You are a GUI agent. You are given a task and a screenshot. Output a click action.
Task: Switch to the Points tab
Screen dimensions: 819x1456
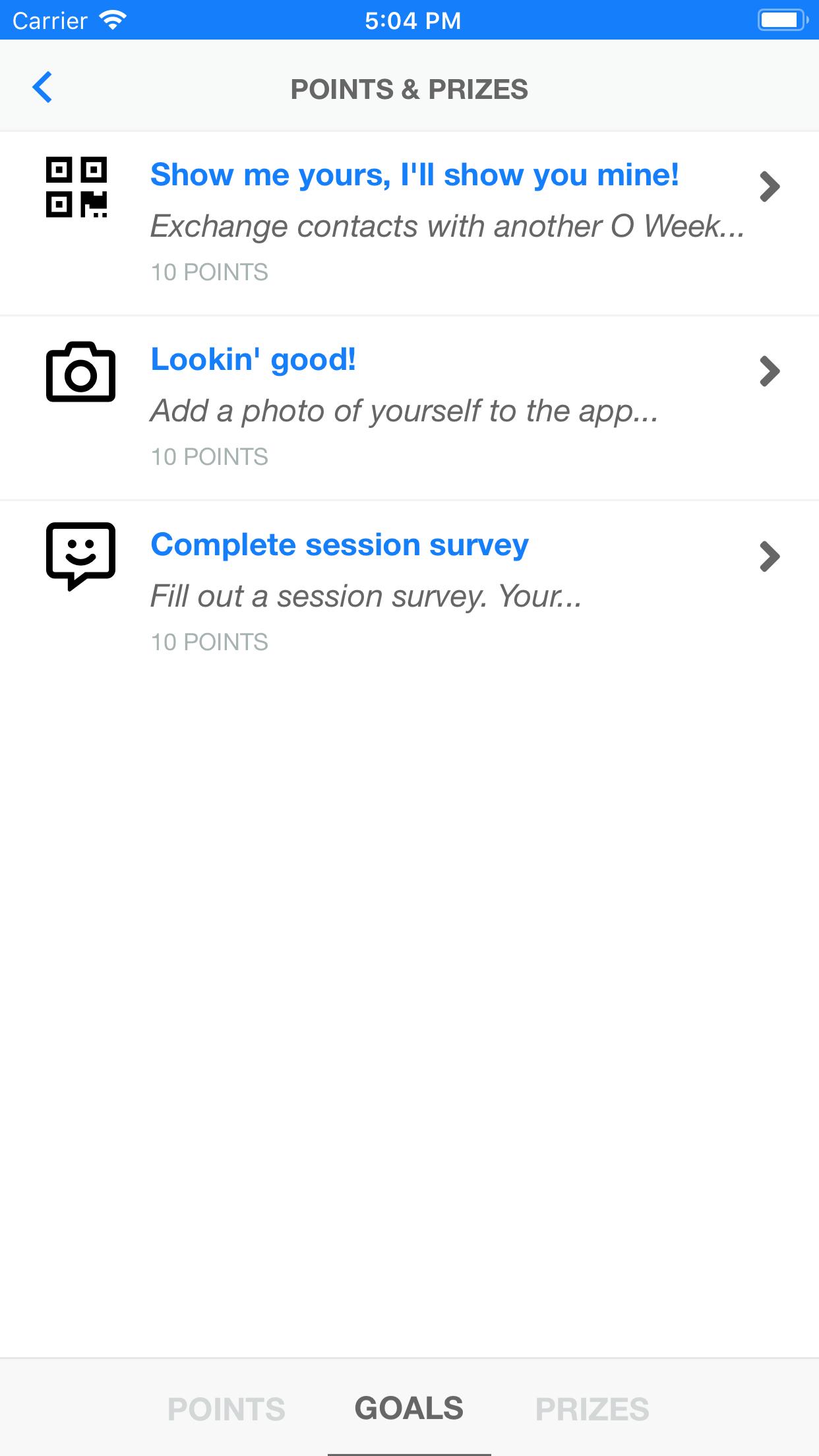226,1409
